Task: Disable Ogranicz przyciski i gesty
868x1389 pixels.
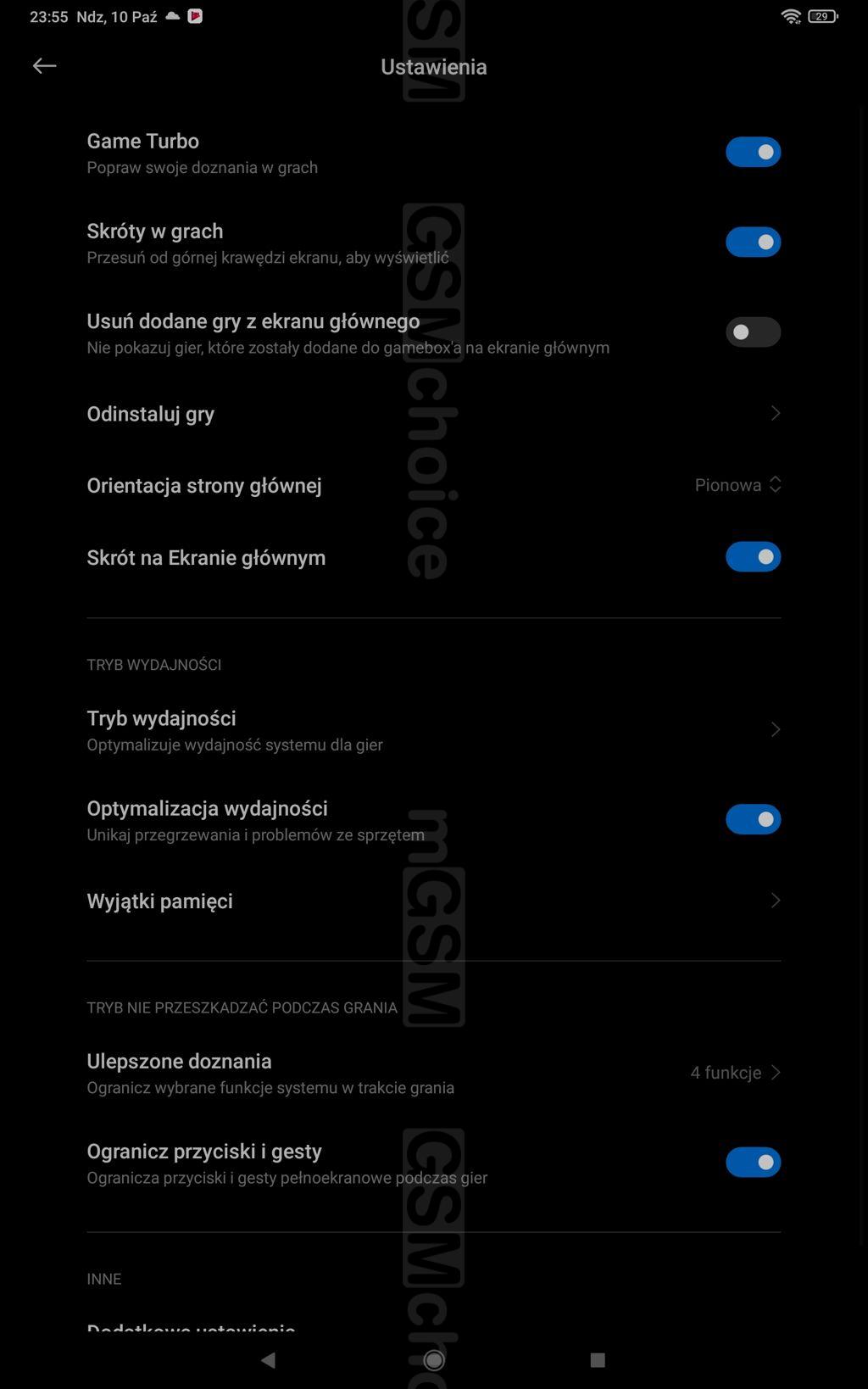Action: click(753, 1163)
